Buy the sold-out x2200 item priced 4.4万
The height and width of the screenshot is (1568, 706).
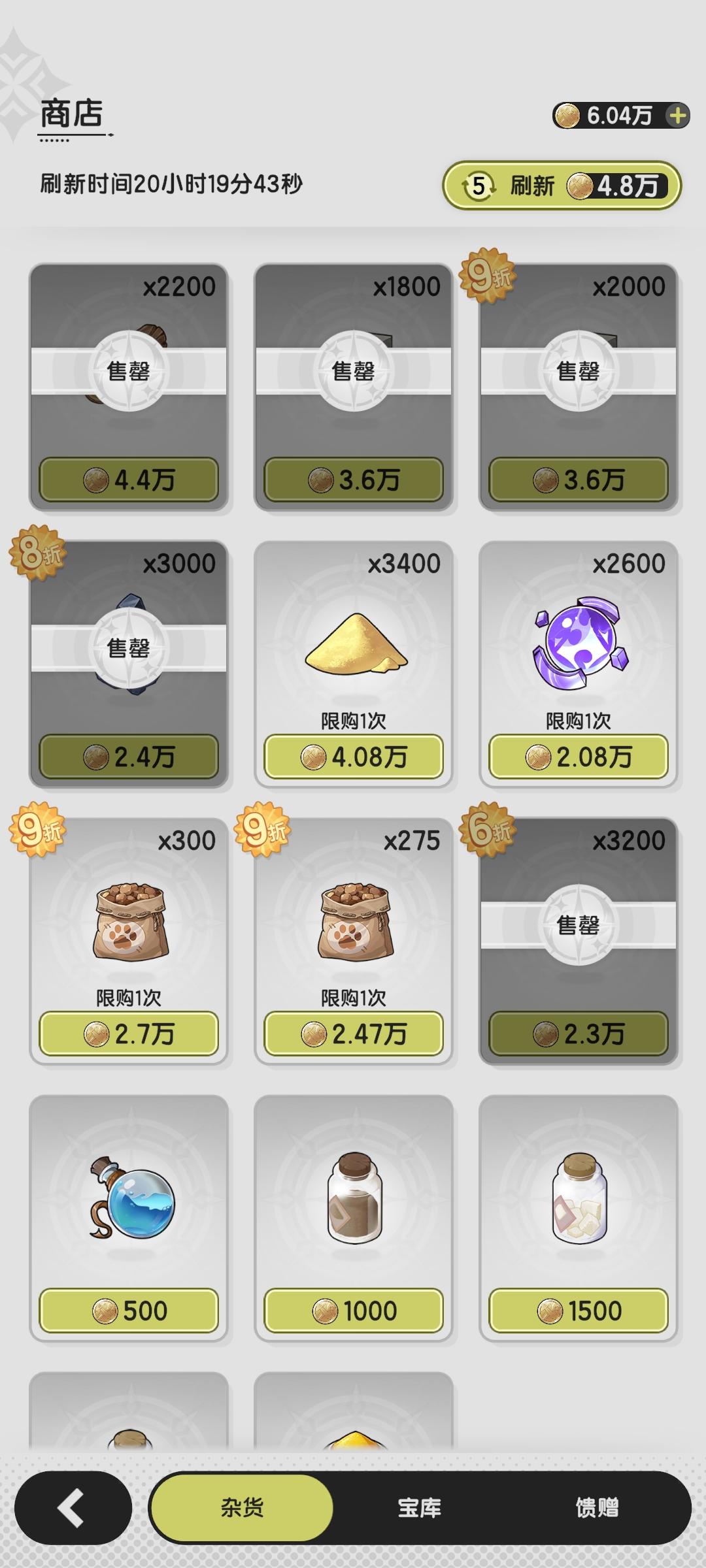click(128, 385)
